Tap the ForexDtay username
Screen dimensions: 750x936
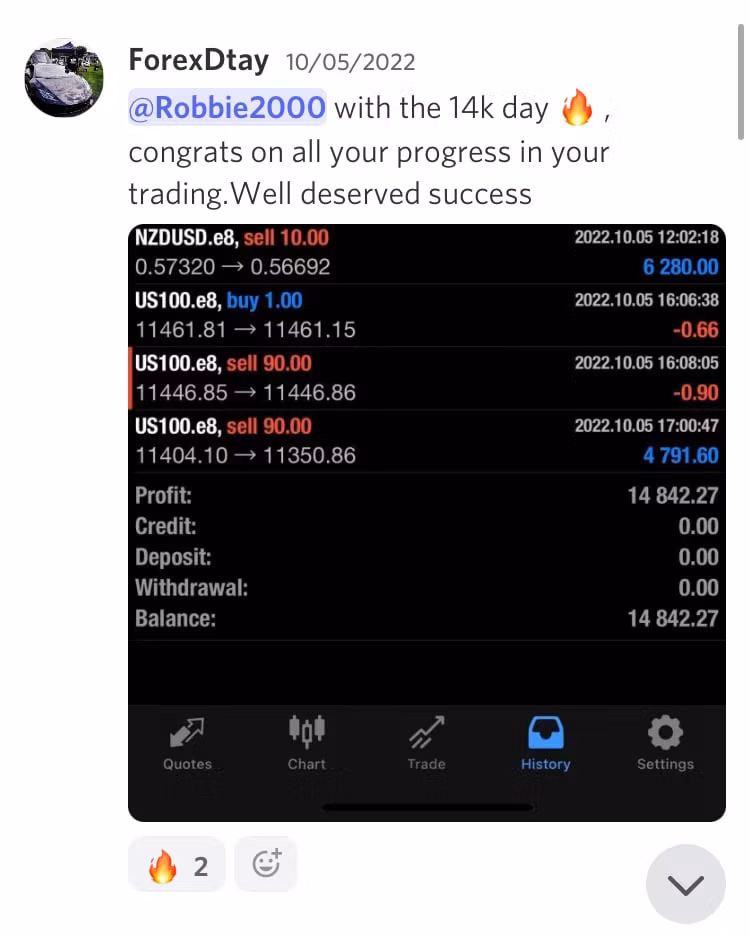tap(198, 61)
